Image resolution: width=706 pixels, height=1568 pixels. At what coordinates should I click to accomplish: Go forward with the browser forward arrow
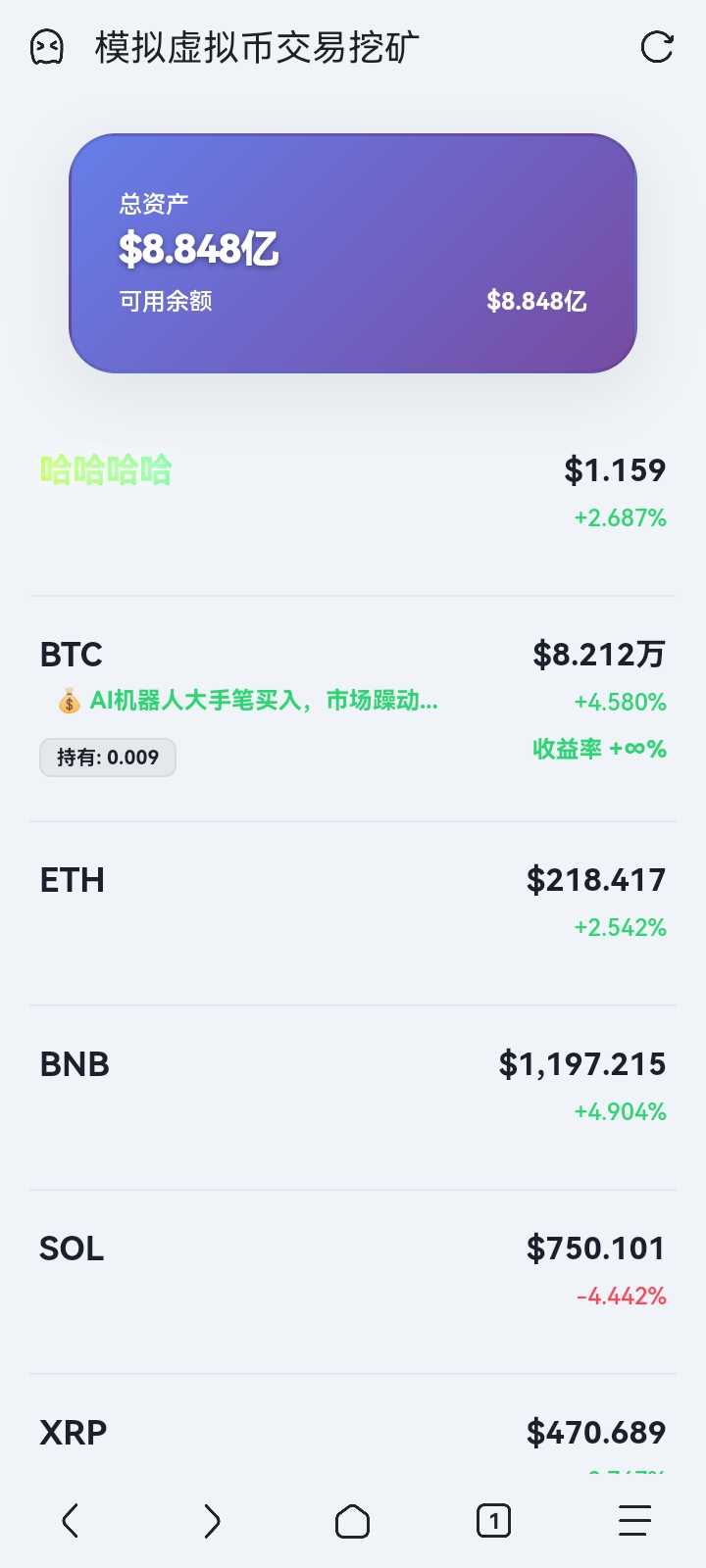click(212, 1521)
